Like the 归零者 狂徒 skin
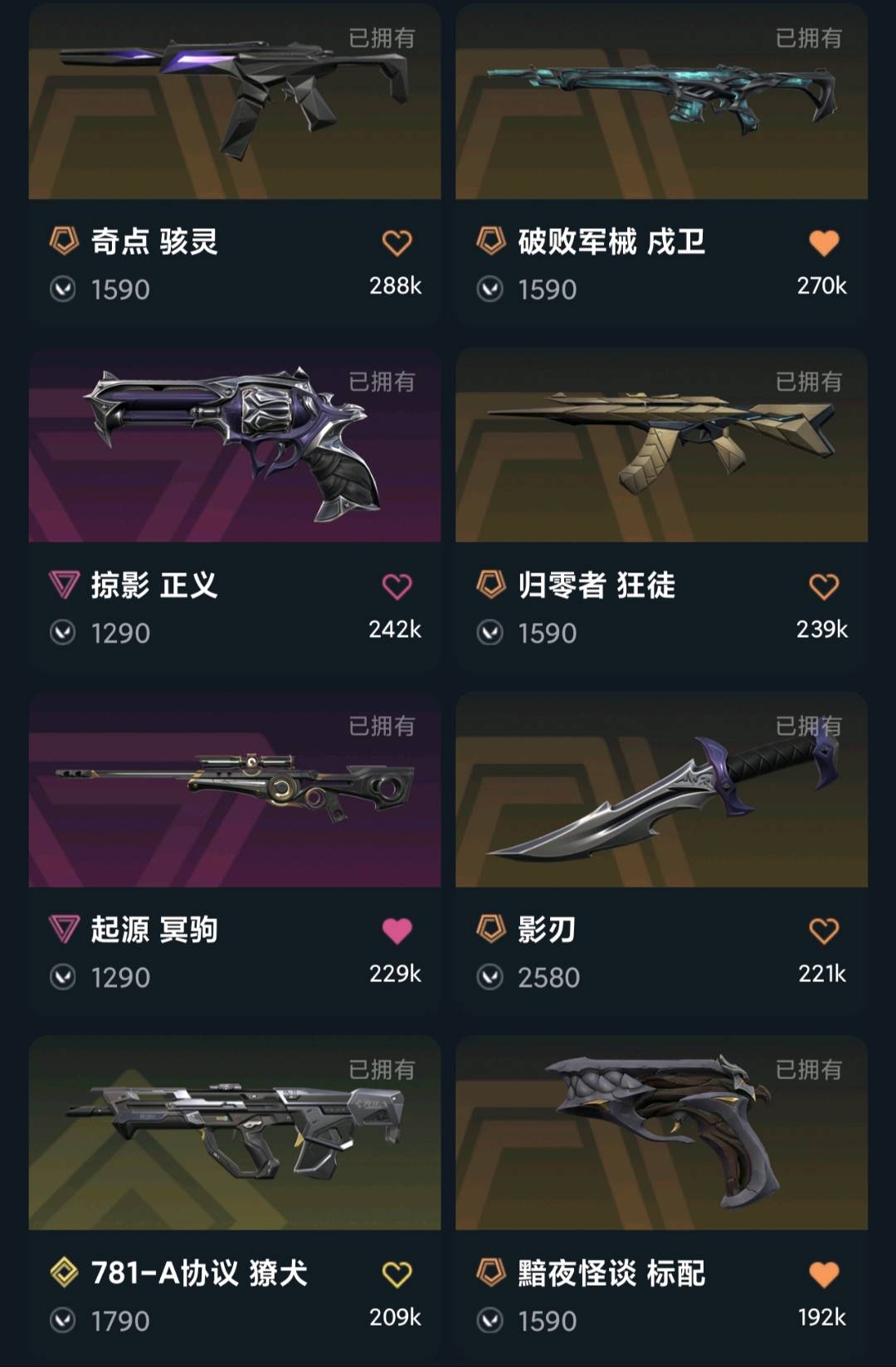Viewport: 896px width, 1367px height. (x=824, y=586)
